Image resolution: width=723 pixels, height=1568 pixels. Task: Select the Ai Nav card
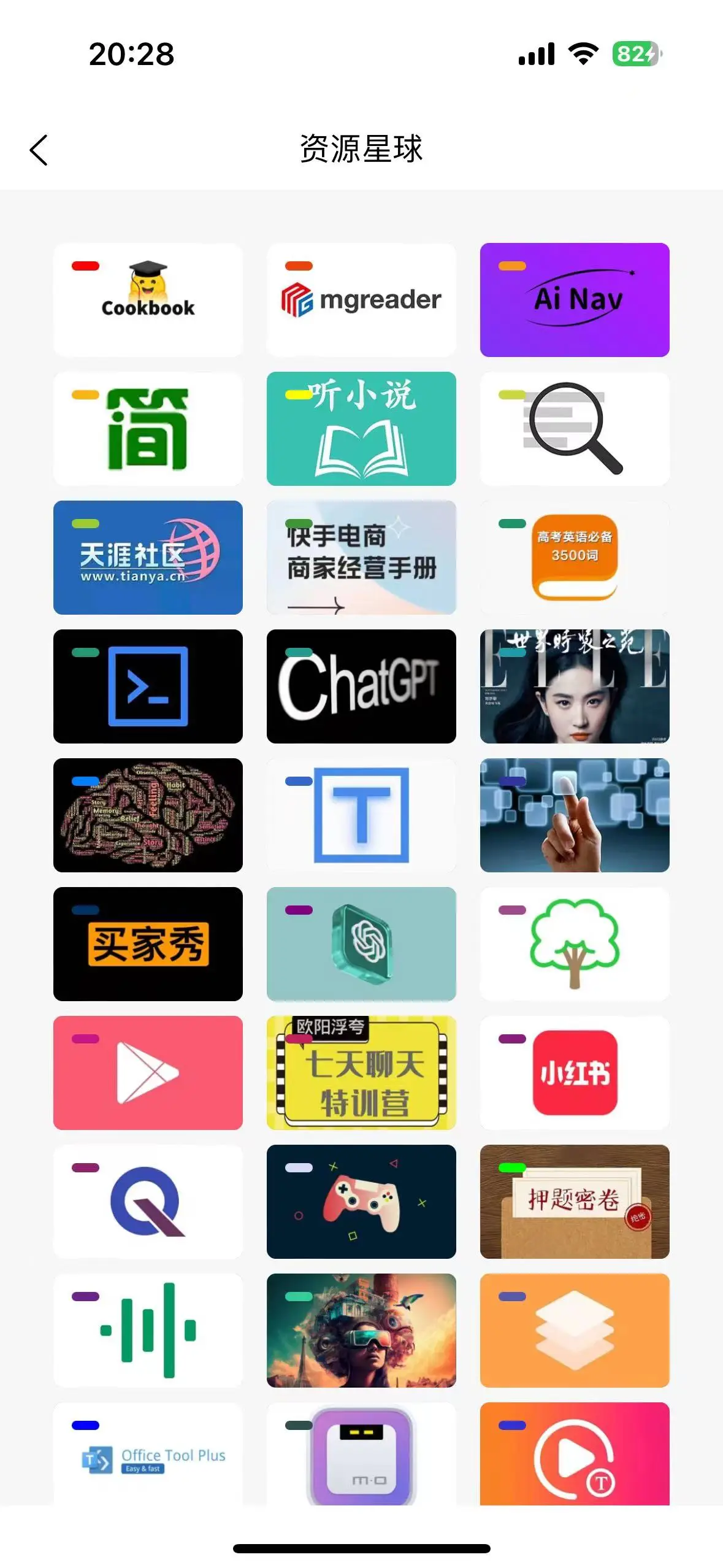pyautogui.click(x=575, y=299)
